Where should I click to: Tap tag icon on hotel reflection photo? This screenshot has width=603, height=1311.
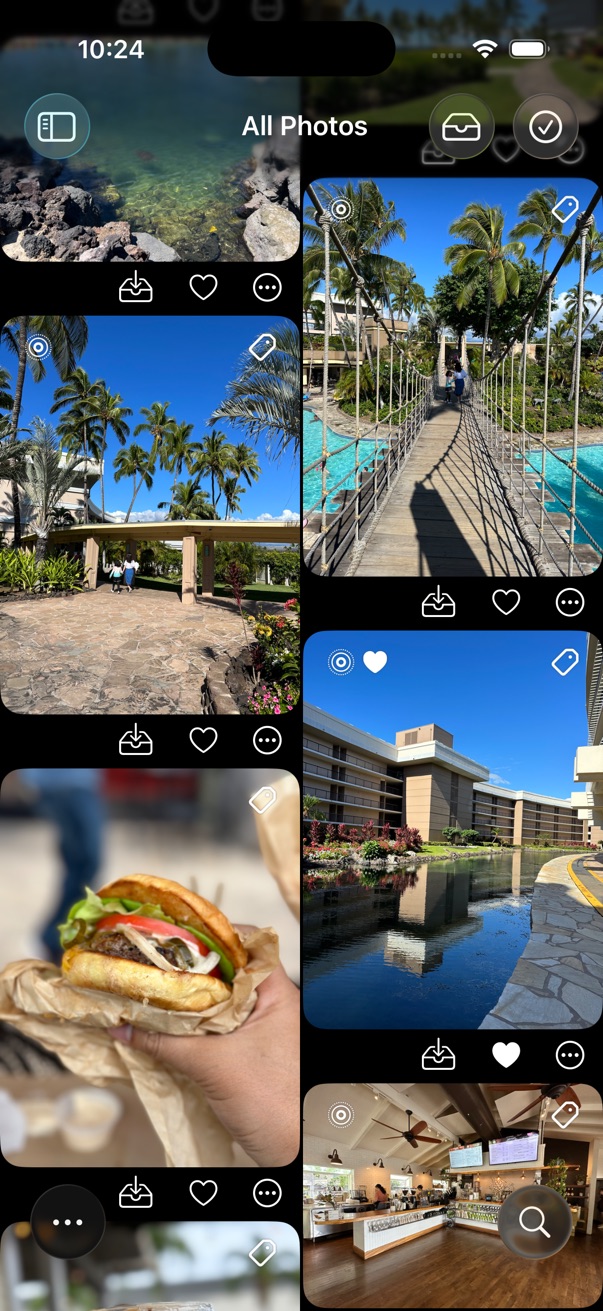(565, 661)
